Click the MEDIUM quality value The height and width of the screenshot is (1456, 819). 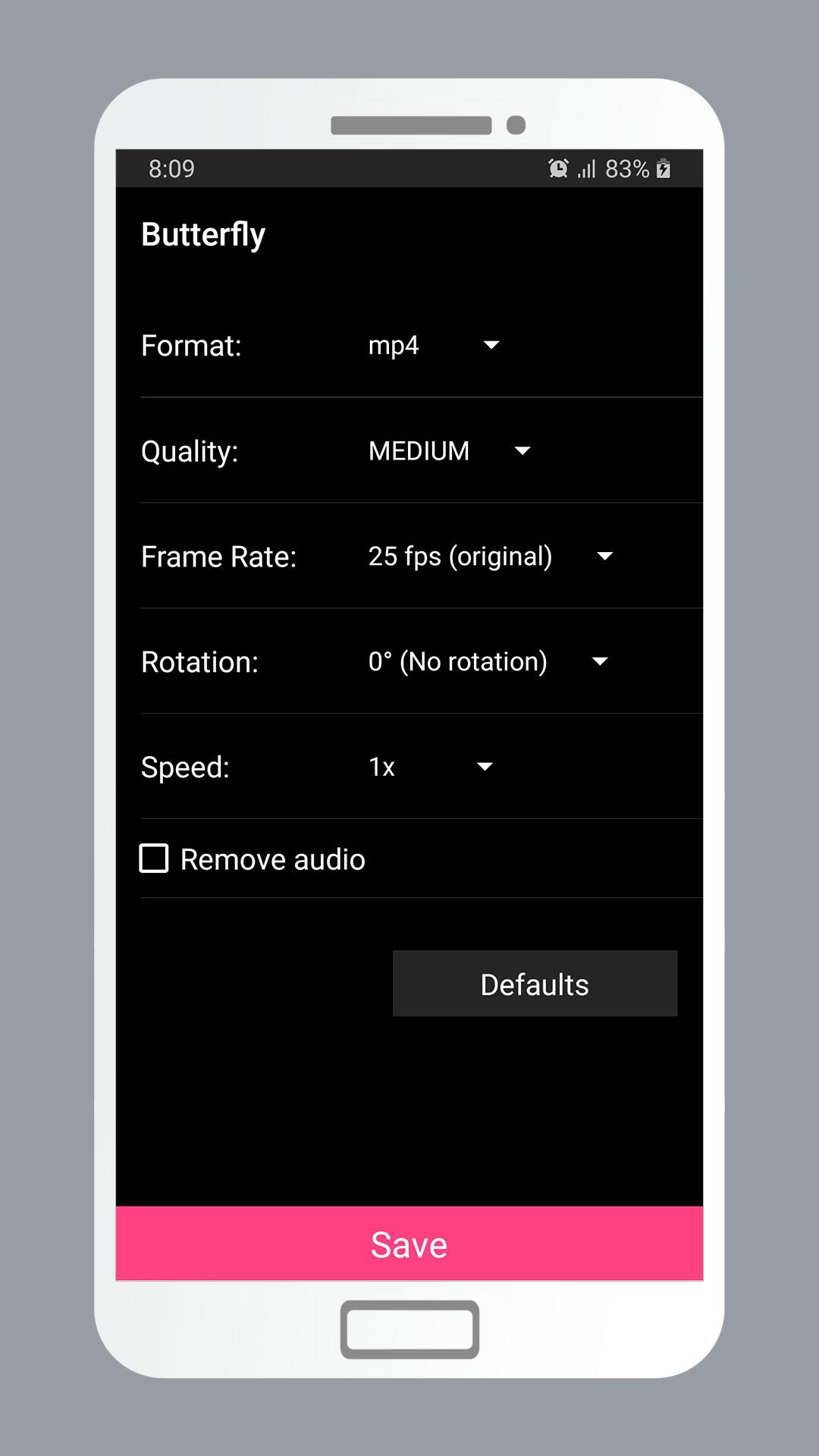419,450
